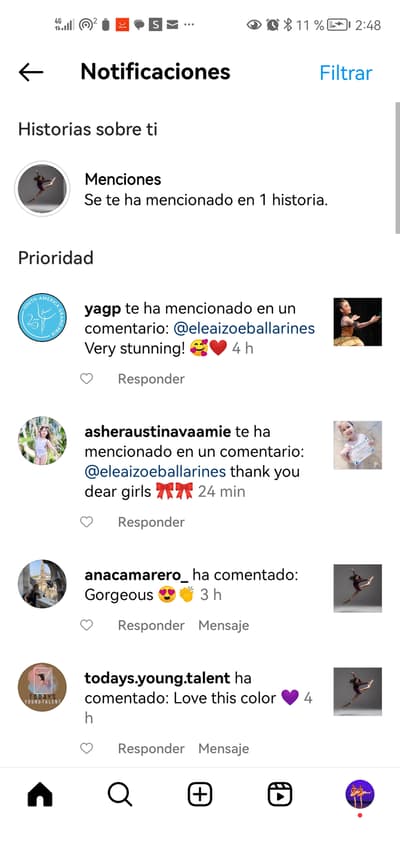
Task: Like the yagp comment
Action: pyautogui.click(x=87, y=379)
